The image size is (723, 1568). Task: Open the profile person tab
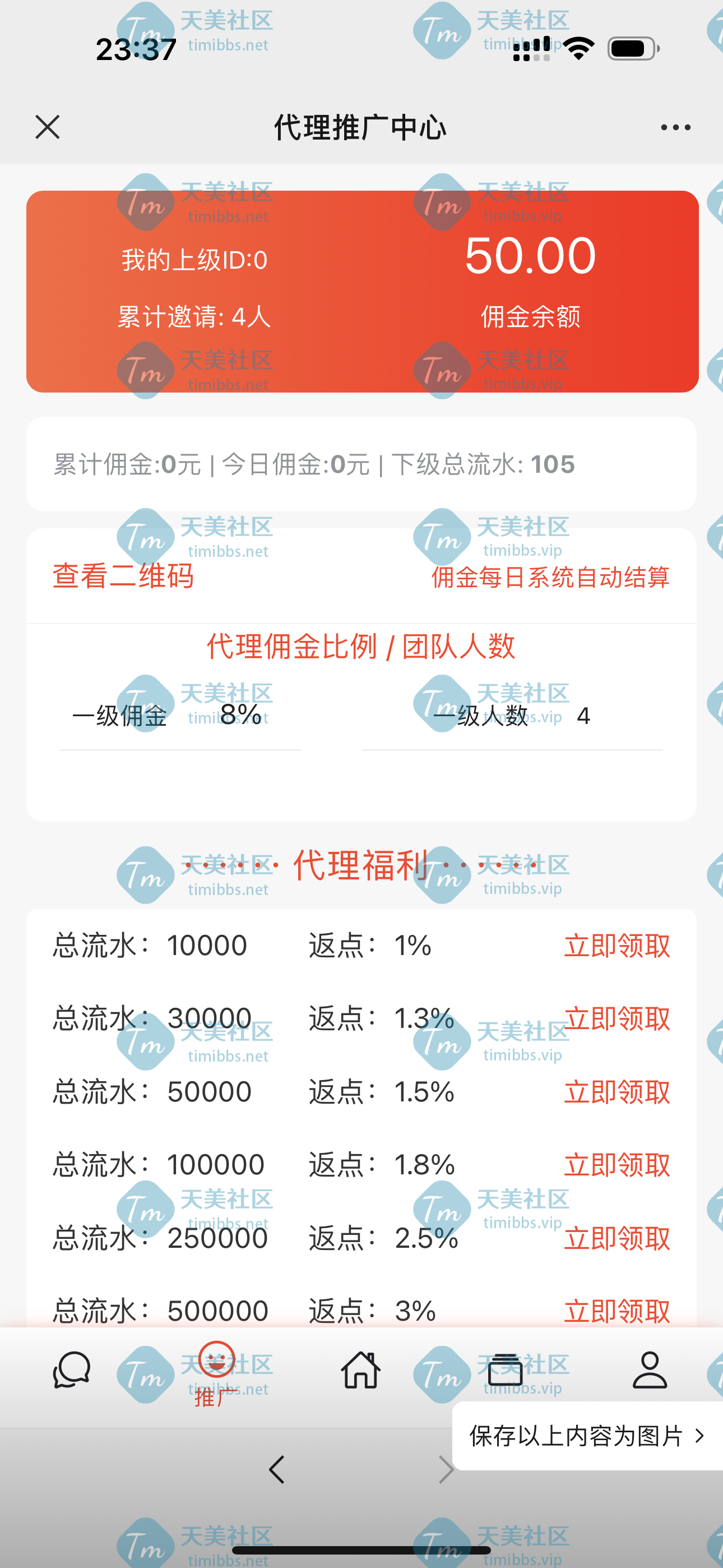click(650, 1370)
